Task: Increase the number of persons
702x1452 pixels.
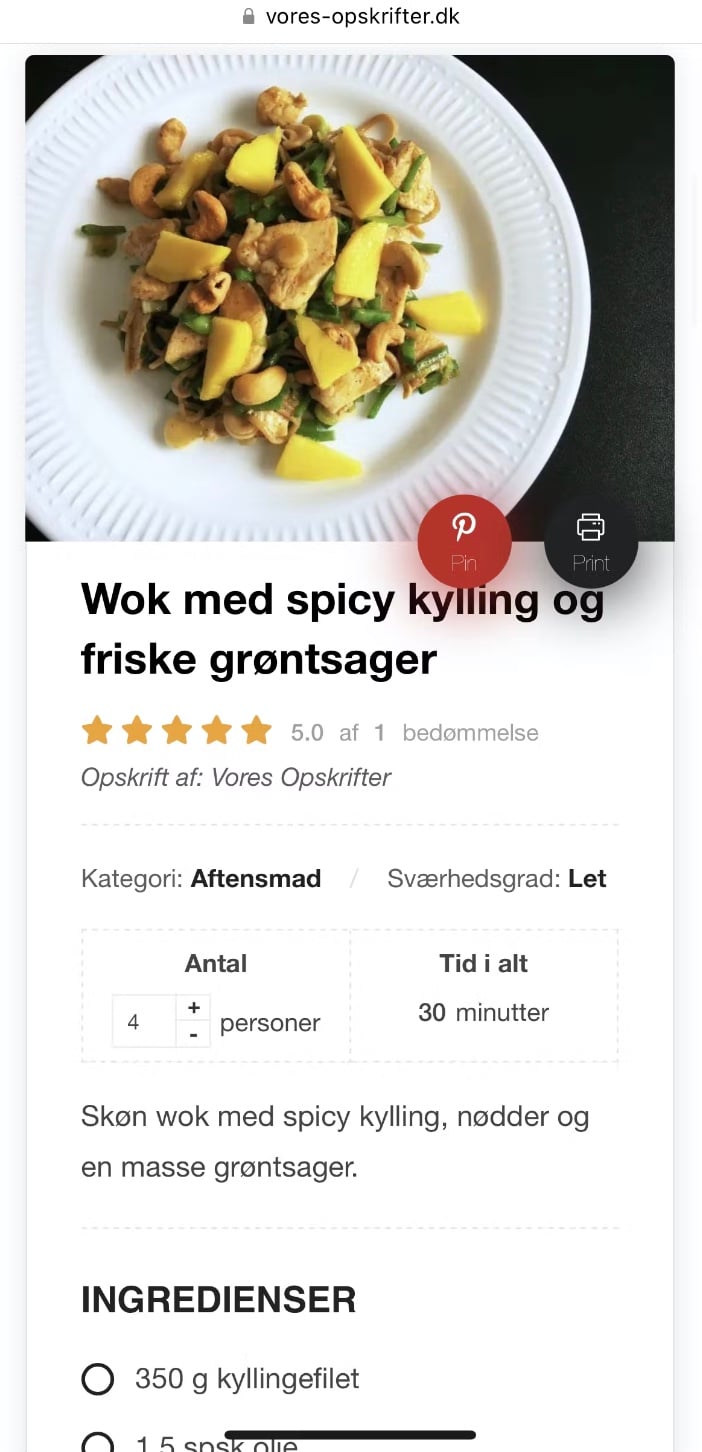Action: coord(194,1008)
